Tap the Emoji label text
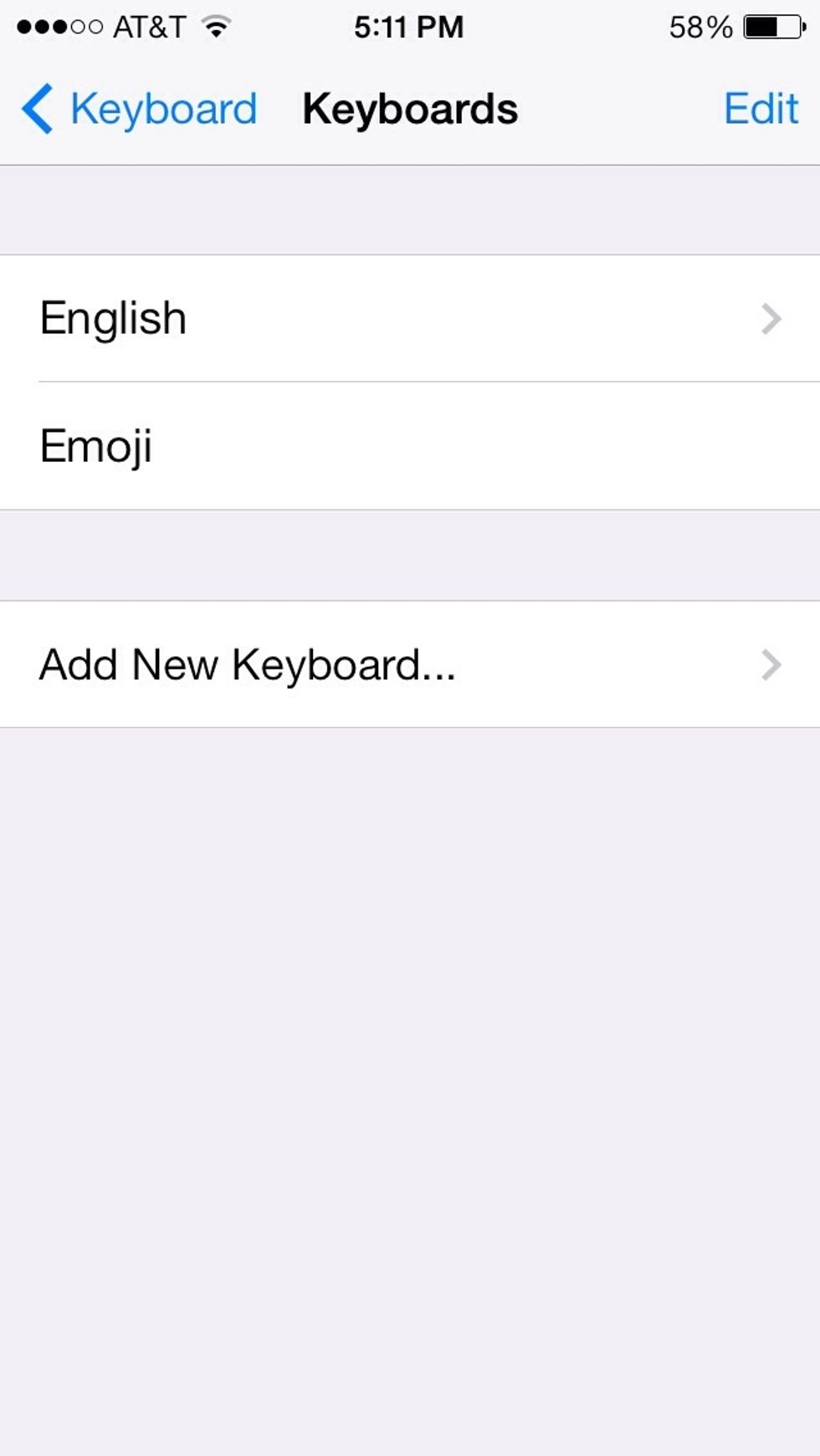Viewport: 820px width, 1456px height. point(96,447)
